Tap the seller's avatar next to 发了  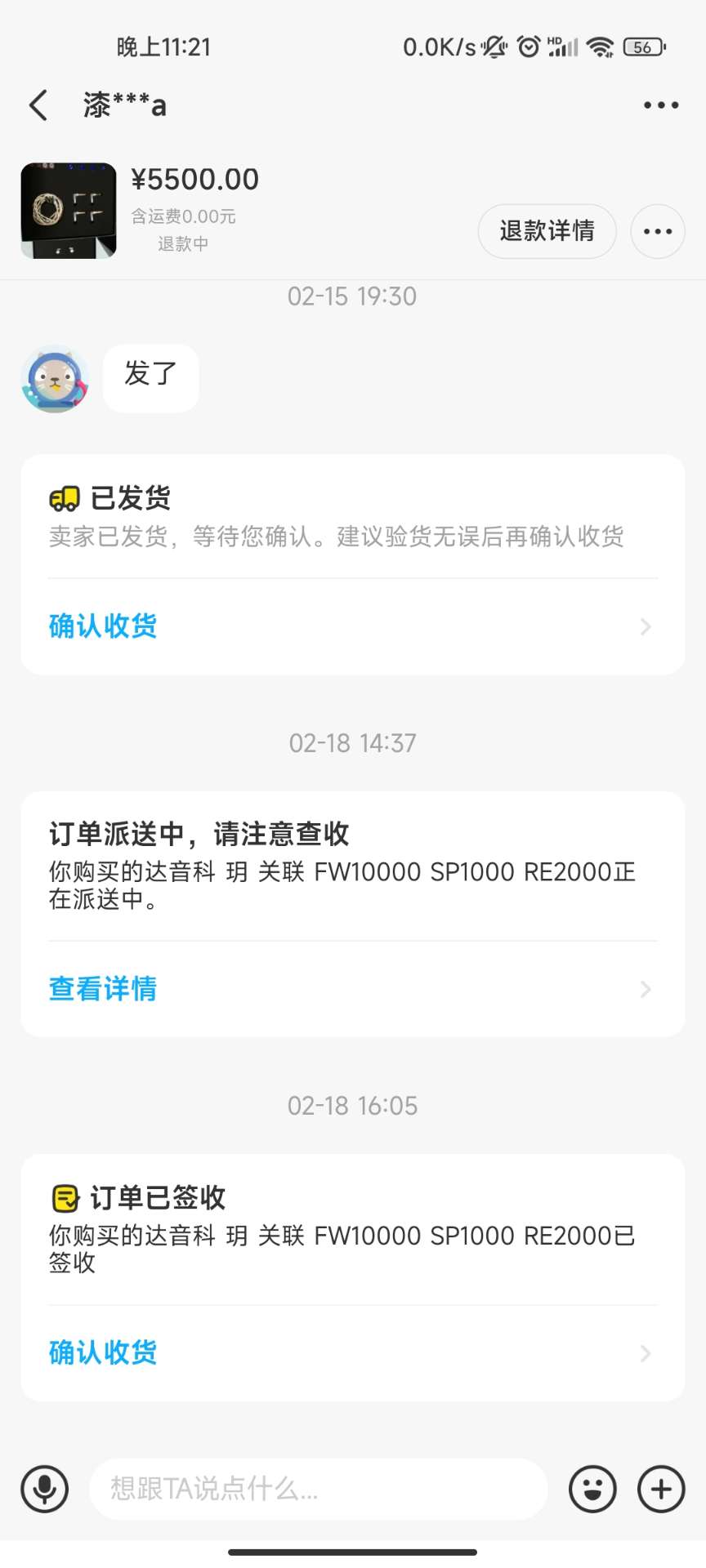55,378
